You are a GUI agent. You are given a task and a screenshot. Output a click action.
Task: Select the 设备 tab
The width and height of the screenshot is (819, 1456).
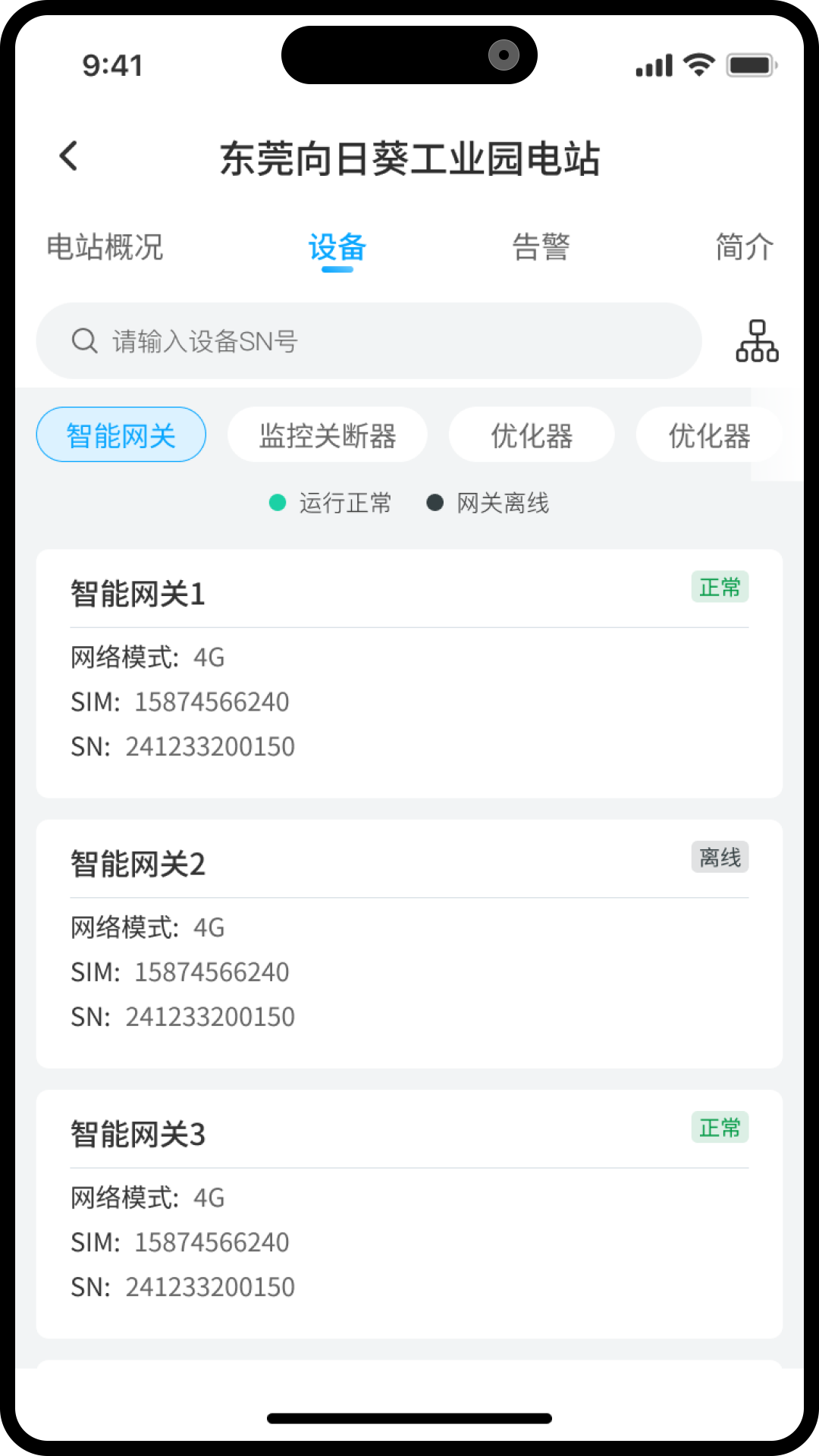(x=337, y=247)
